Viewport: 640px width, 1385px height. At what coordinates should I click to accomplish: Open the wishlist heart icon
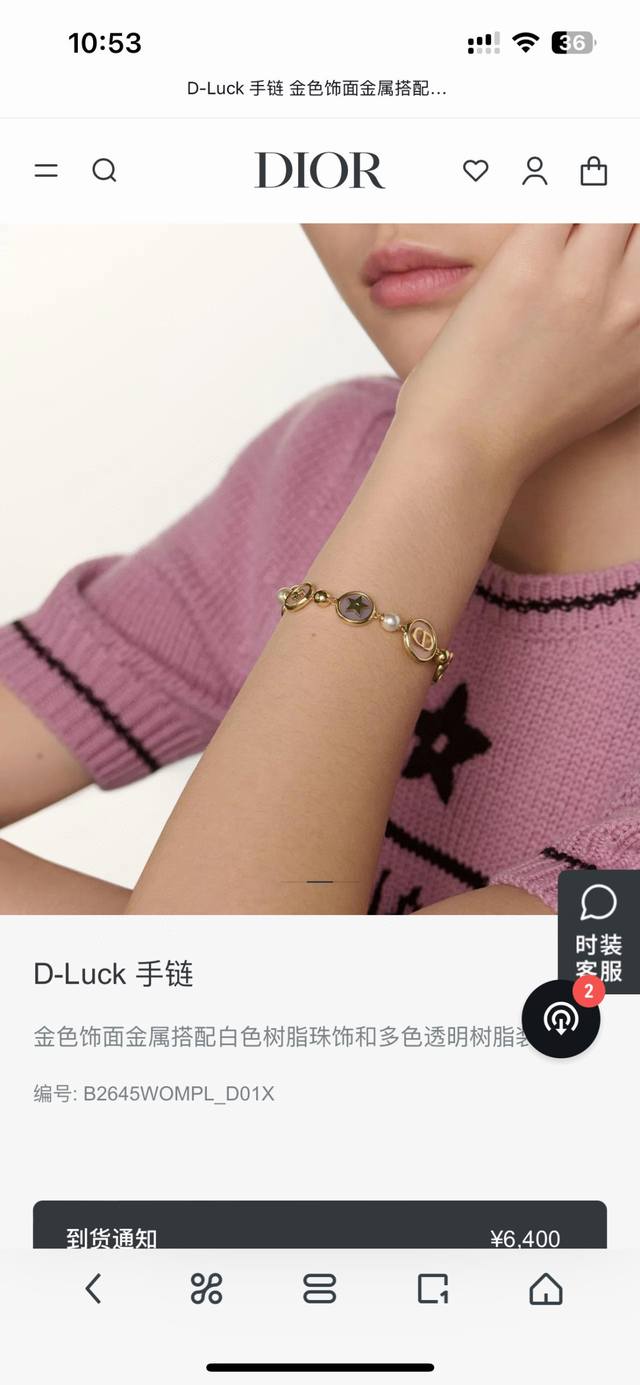click(x=476, y=171)
